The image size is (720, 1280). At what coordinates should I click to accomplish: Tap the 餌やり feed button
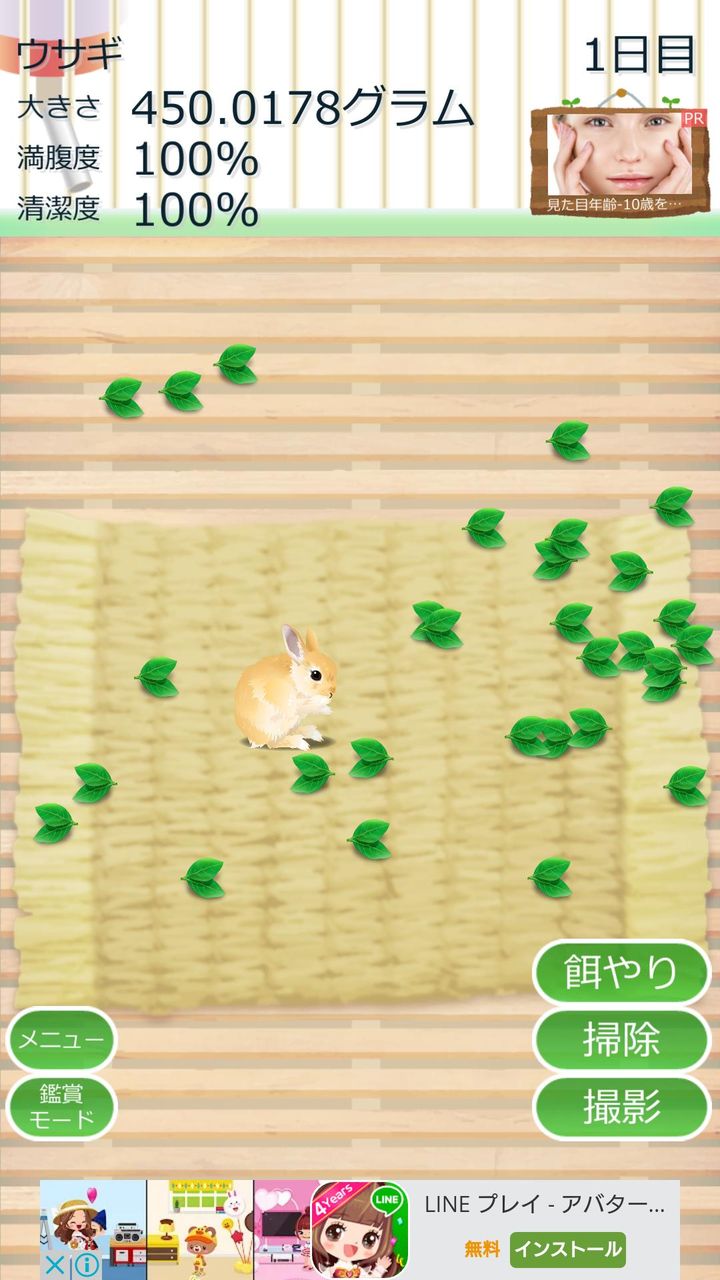pyautogui.click(x=621, y=972)
